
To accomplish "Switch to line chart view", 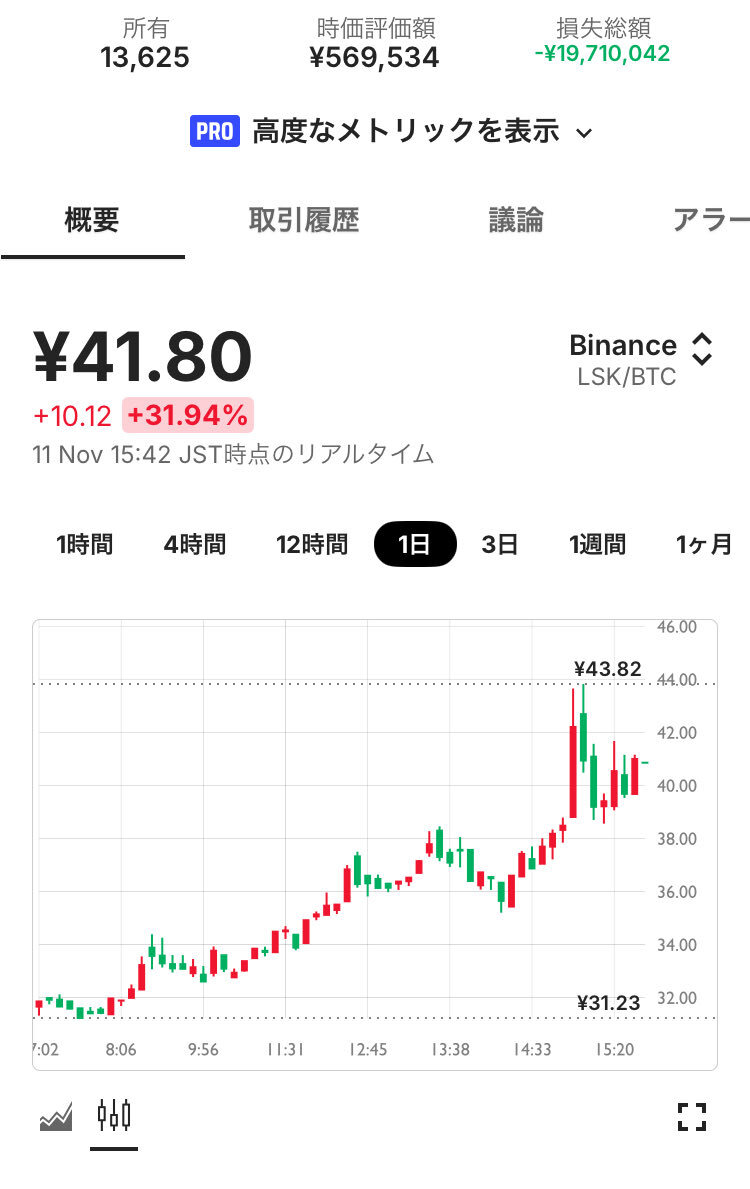I will [56, 1116].
